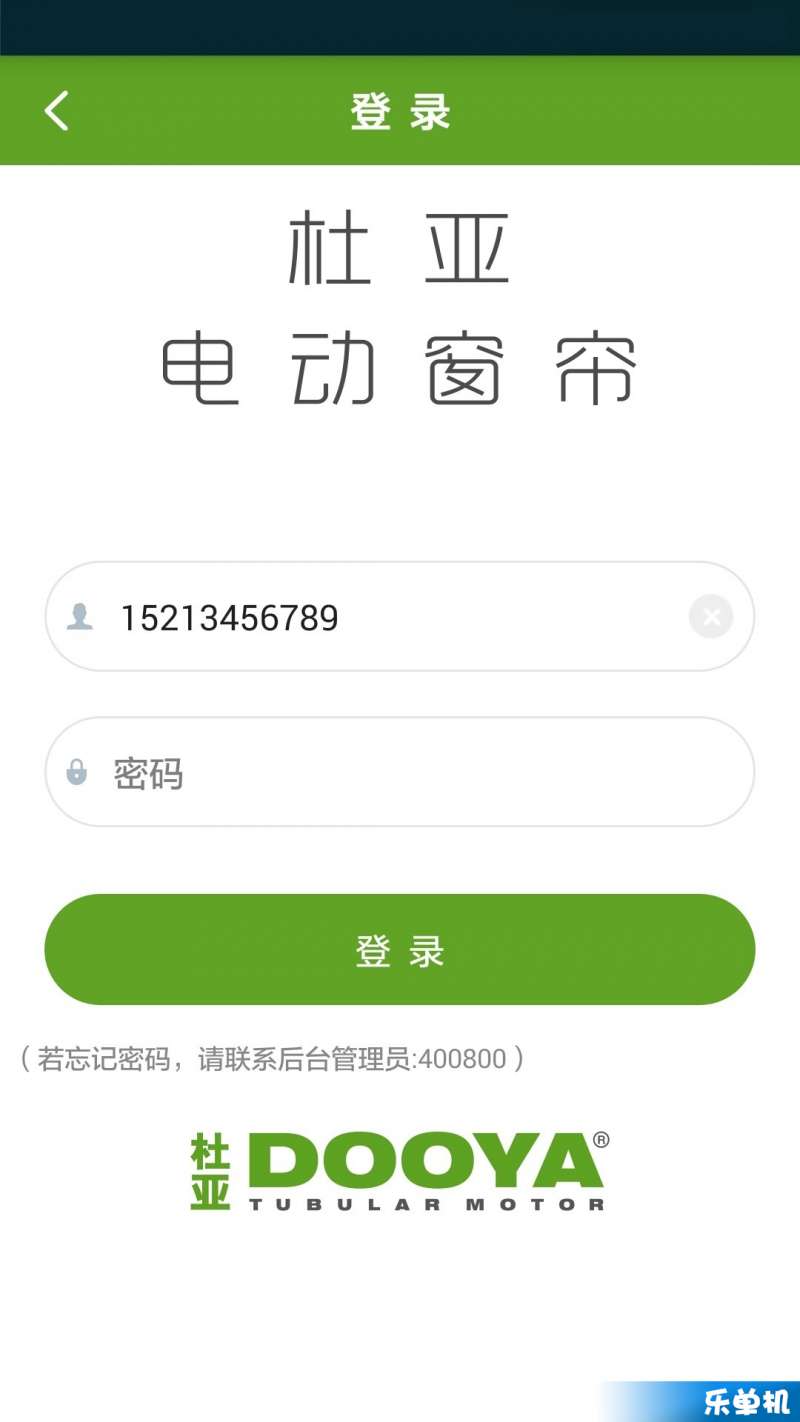Tap the green 登录 login button
Viewport: 800px width, 1422px height.
[x=399, y=950]
